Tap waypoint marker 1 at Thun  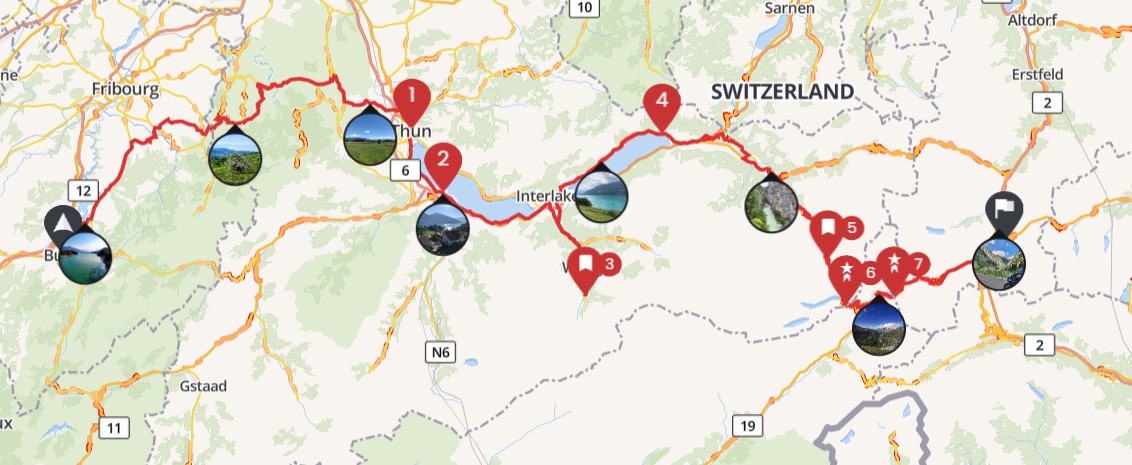(x=411, y=98)
